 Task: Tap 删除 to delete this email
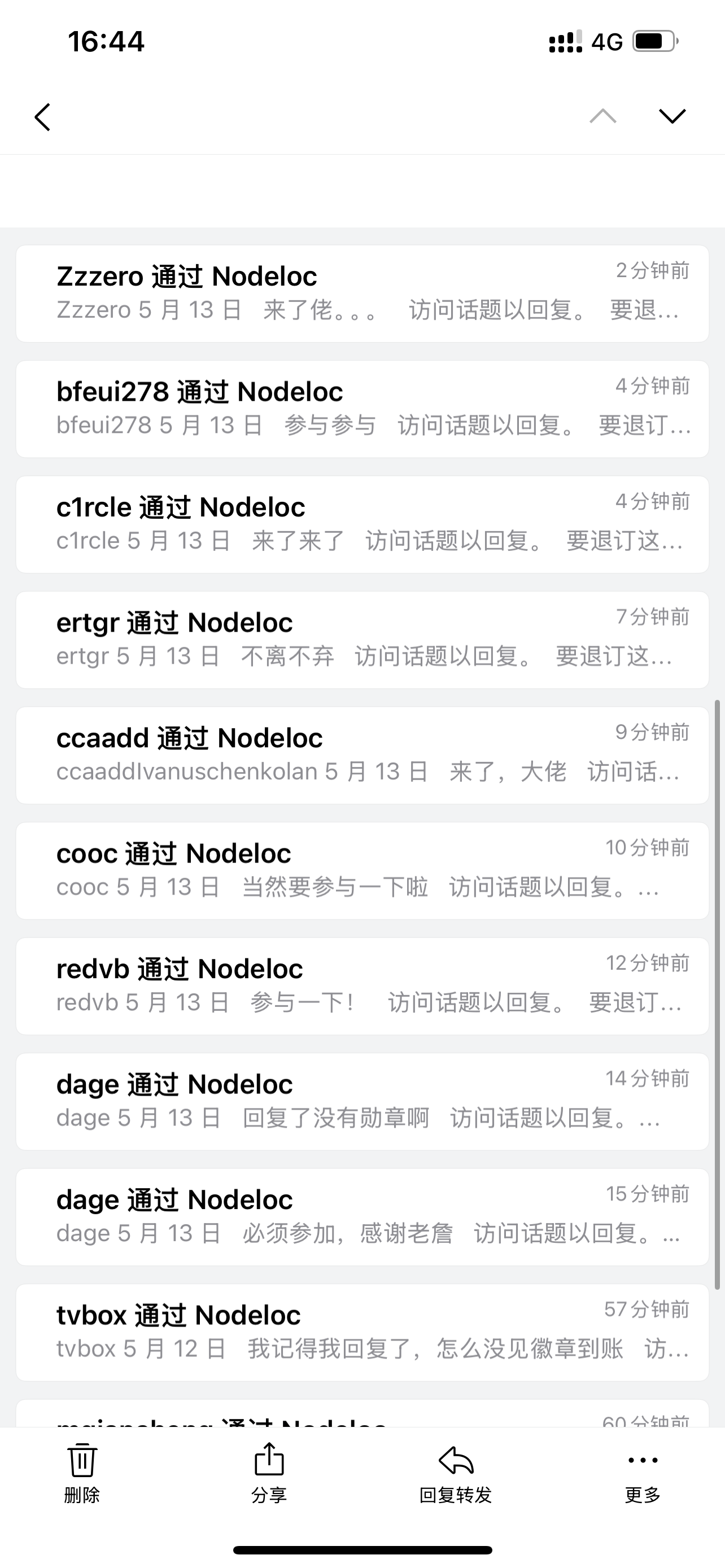(81, 1473)
